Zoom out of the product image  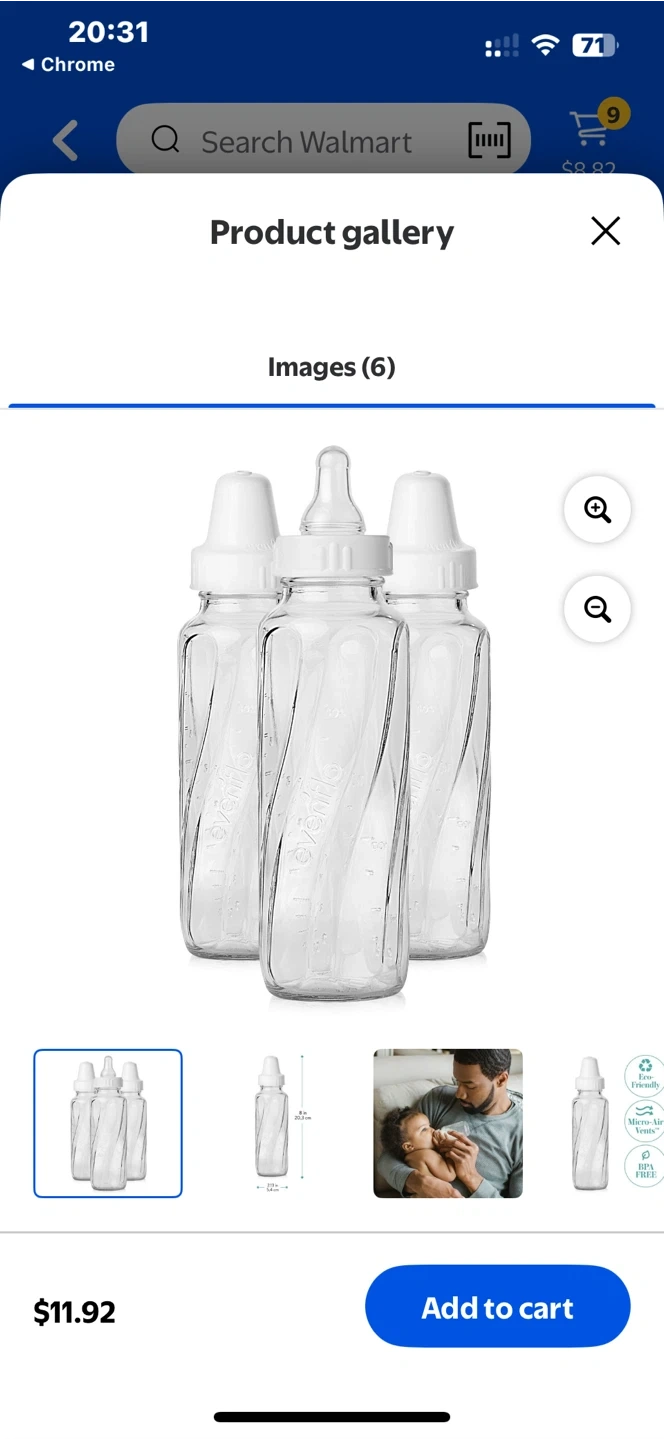coord(597,609)
